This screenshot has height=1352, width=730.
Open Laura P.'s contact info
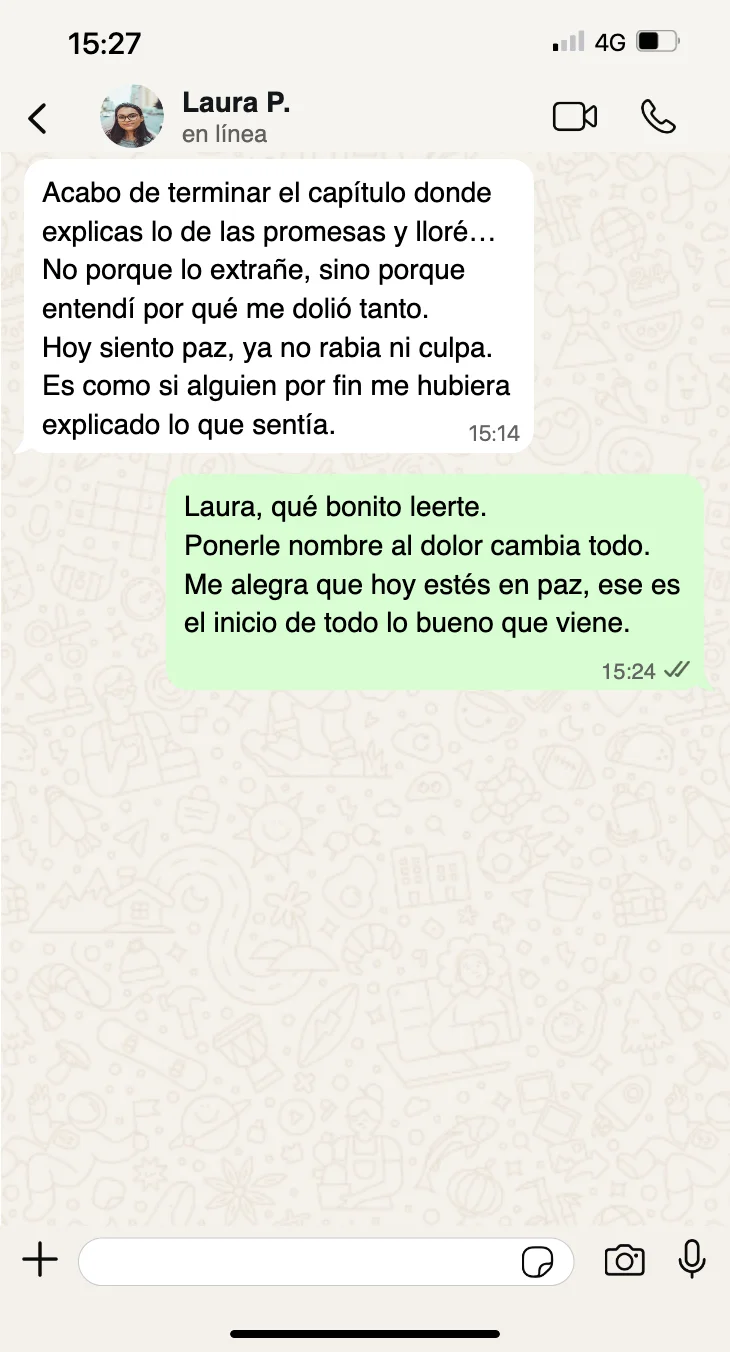point(236,116)
